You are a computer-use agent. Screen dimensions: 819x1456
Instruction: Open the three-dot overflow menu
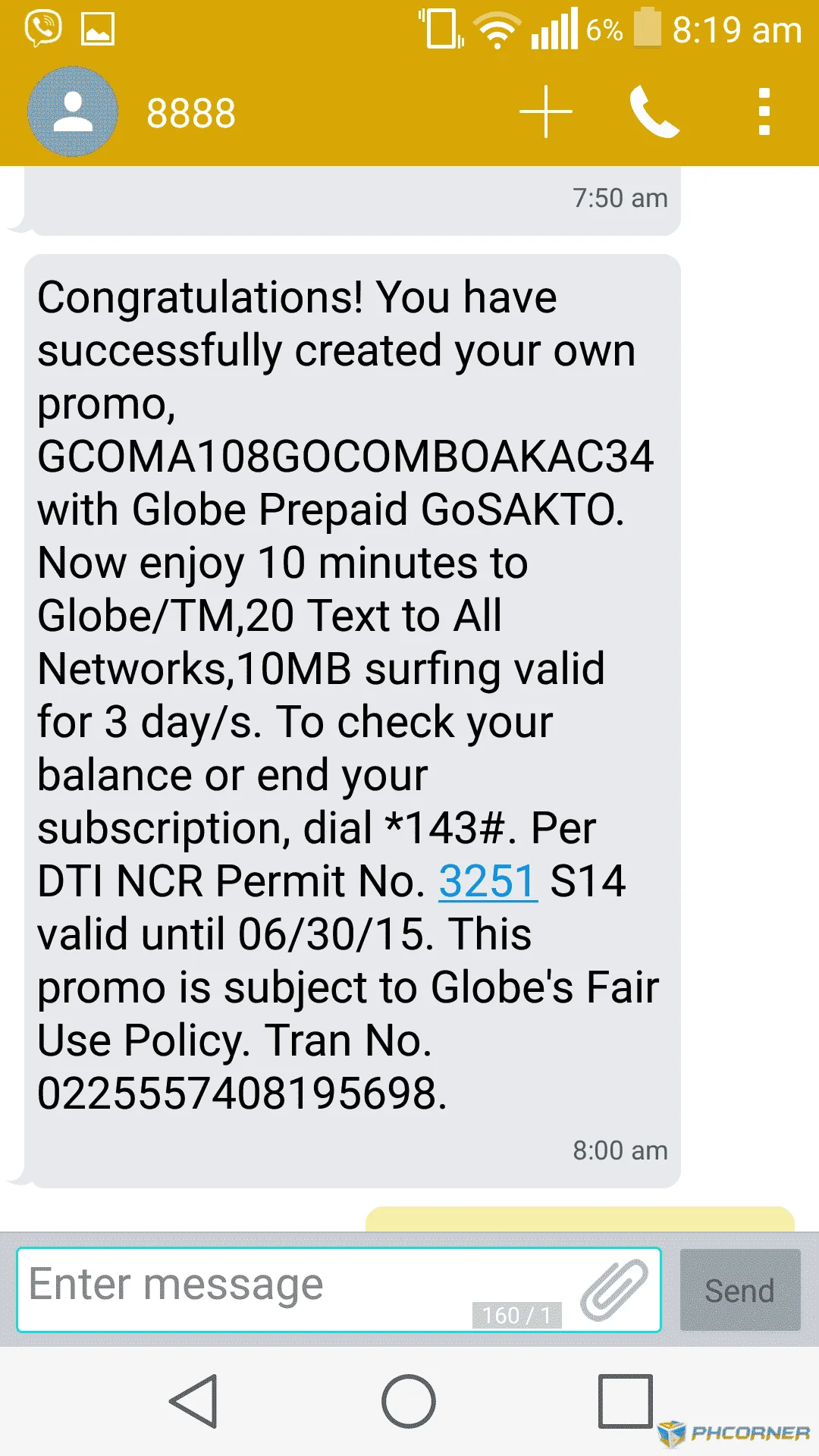(764, 111)
